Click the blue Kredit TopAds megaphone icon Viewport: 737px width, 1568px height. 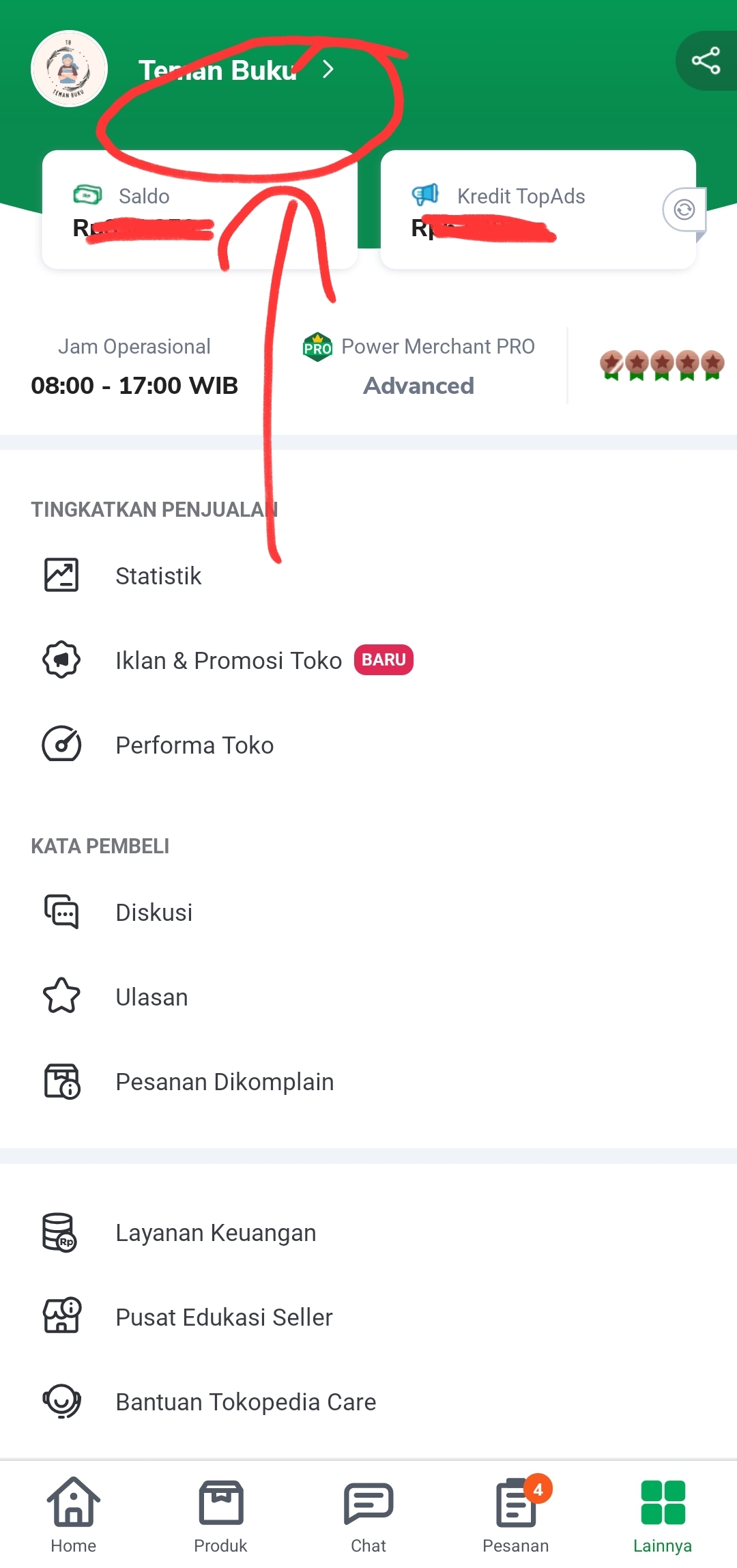coord(423,196)
